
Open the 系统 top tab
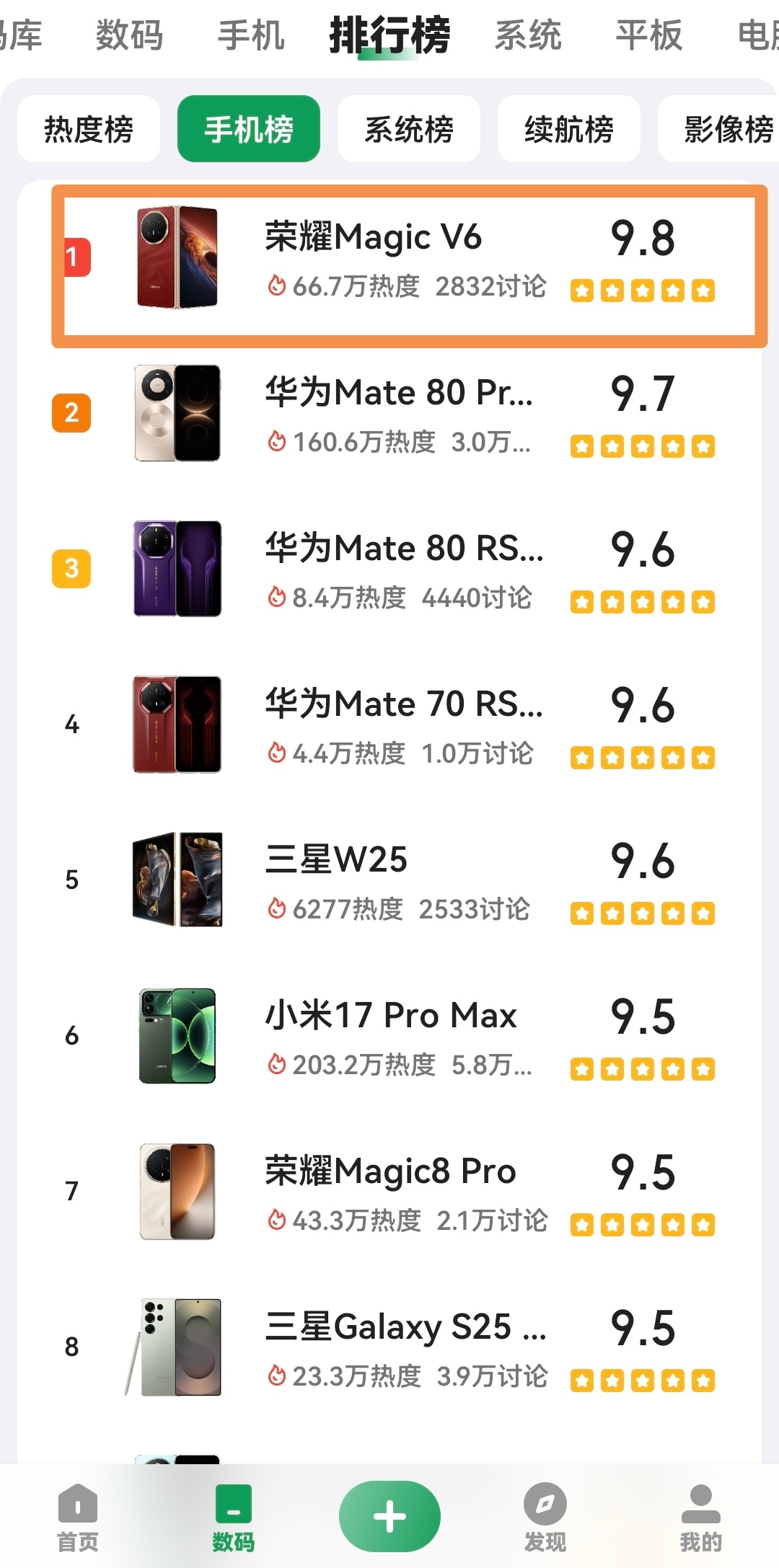tap(528, 35)
